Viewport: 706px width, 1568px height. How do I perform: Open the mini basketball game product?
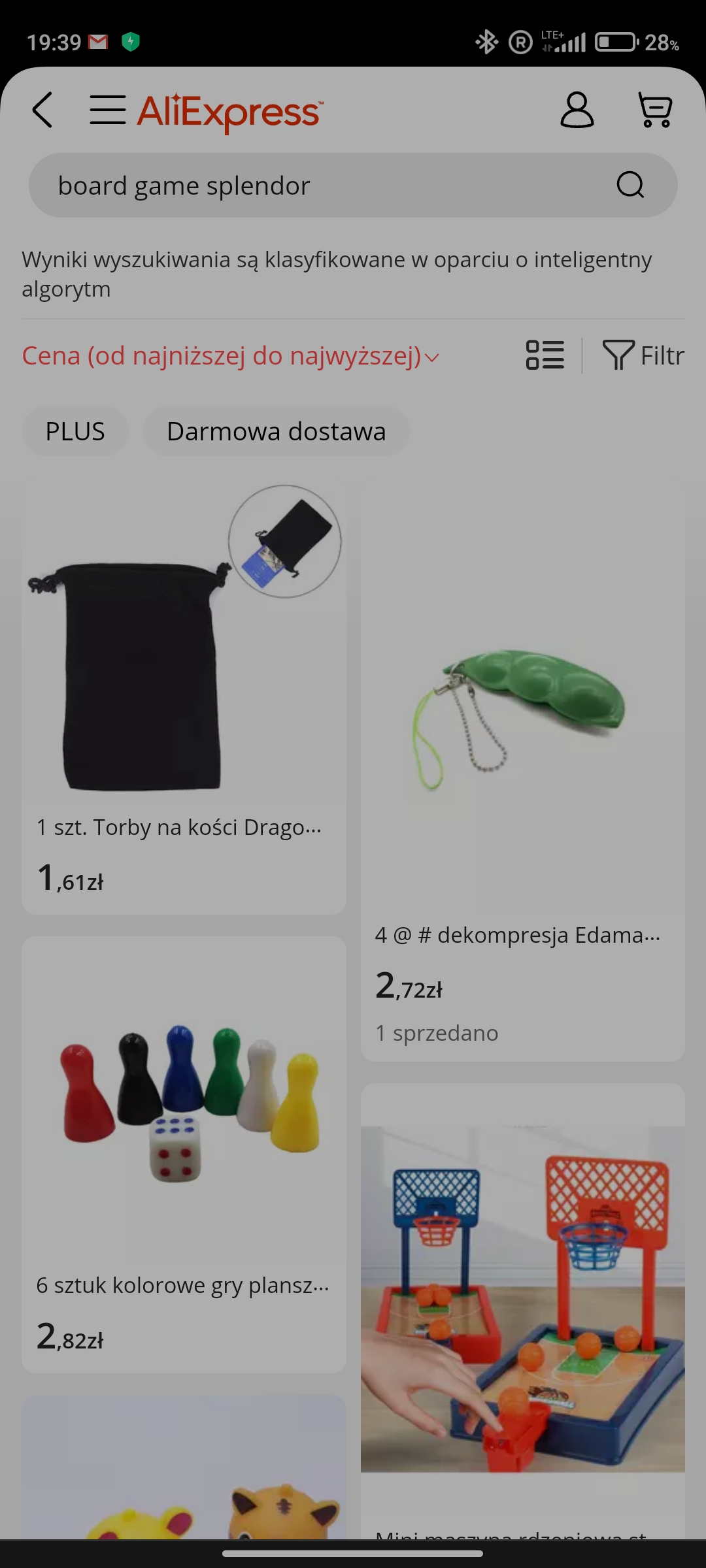click(522, 1300)
